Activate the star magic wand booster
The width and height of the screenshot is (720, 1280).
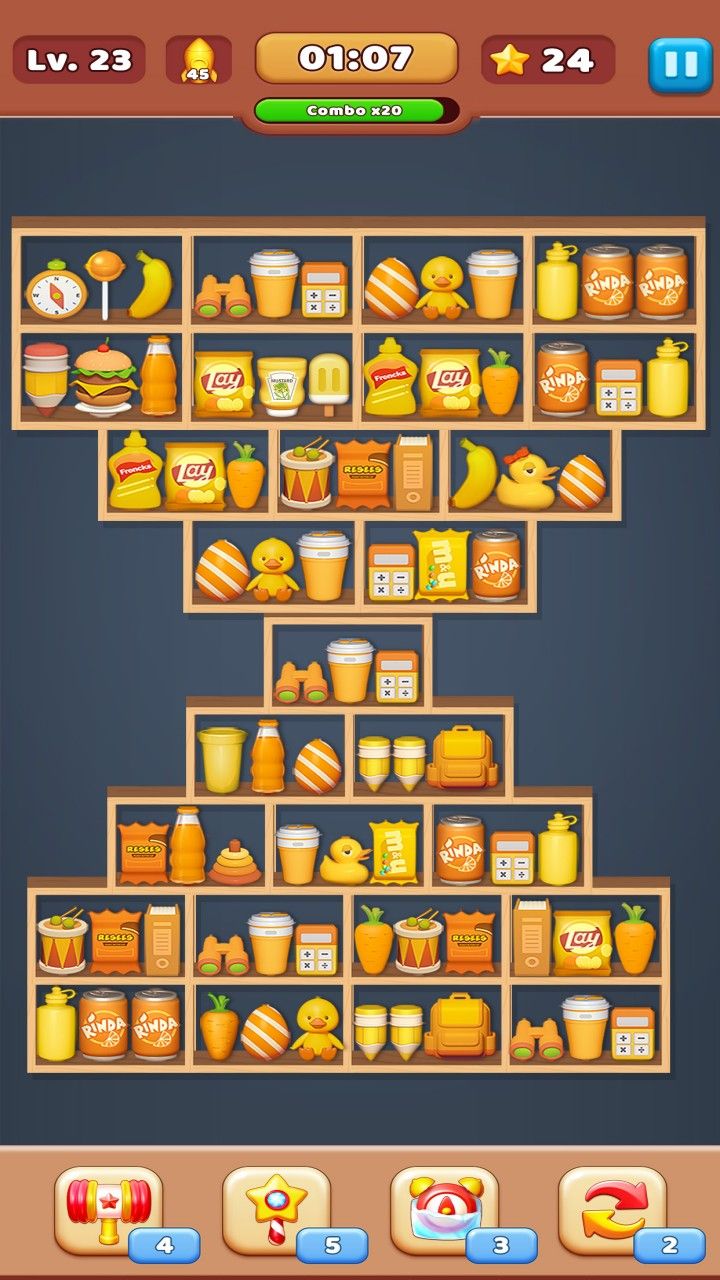(276, 1208)
